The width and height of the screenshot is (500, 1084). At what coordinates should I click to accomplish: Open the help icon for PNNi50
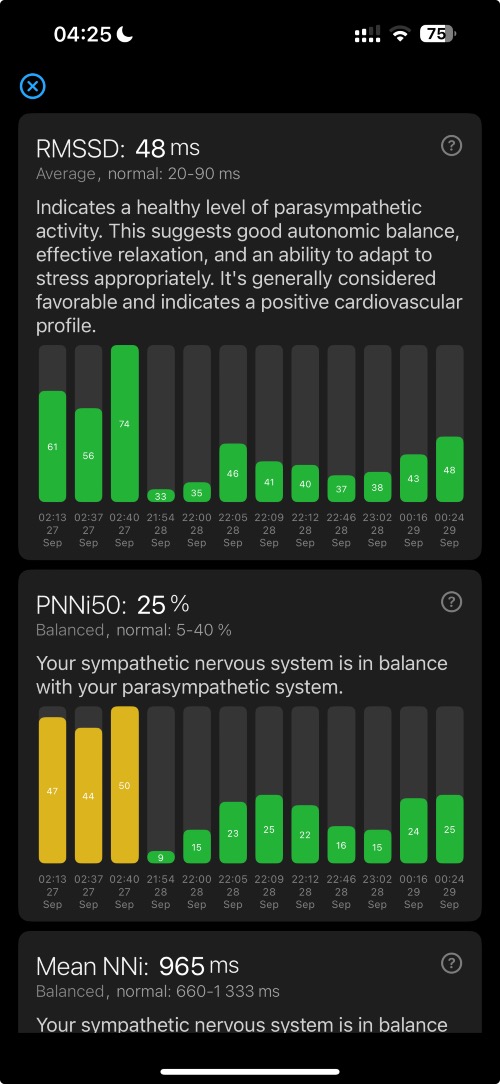451,602
